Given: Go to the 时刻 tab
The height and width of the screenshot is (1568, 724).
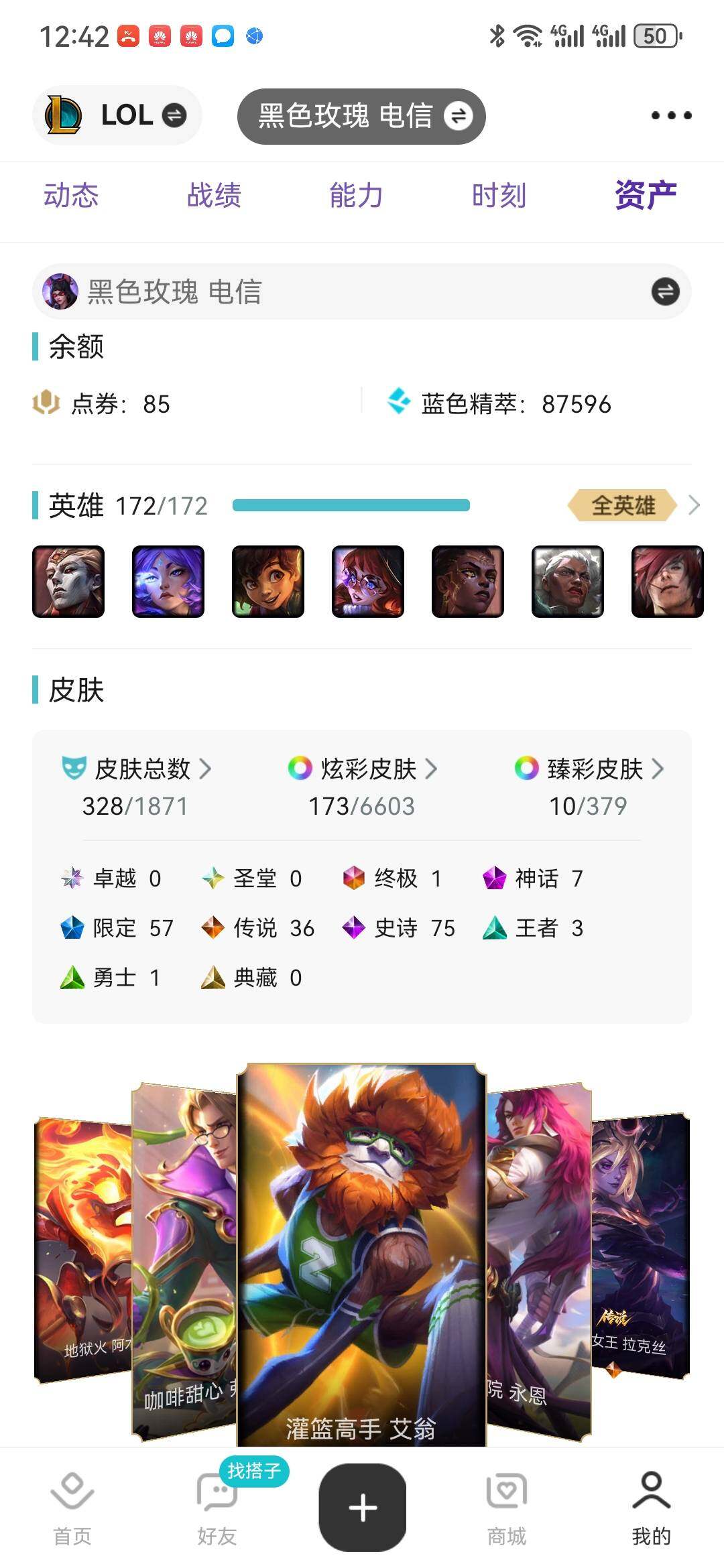Looking at the screenshot, I should pos(499,196).
